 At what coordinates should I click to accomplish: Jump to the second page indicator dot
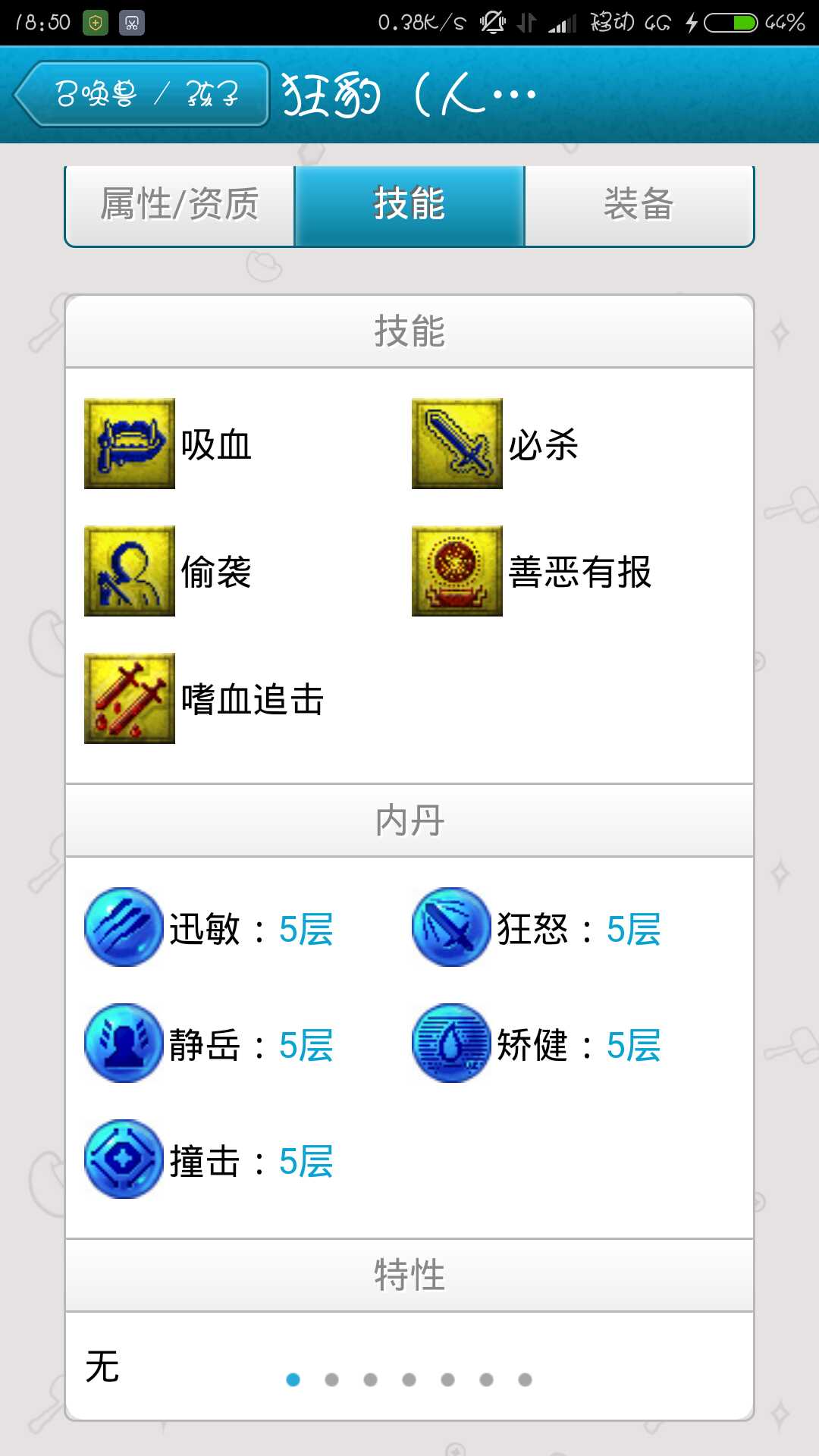coord(331,1379)
